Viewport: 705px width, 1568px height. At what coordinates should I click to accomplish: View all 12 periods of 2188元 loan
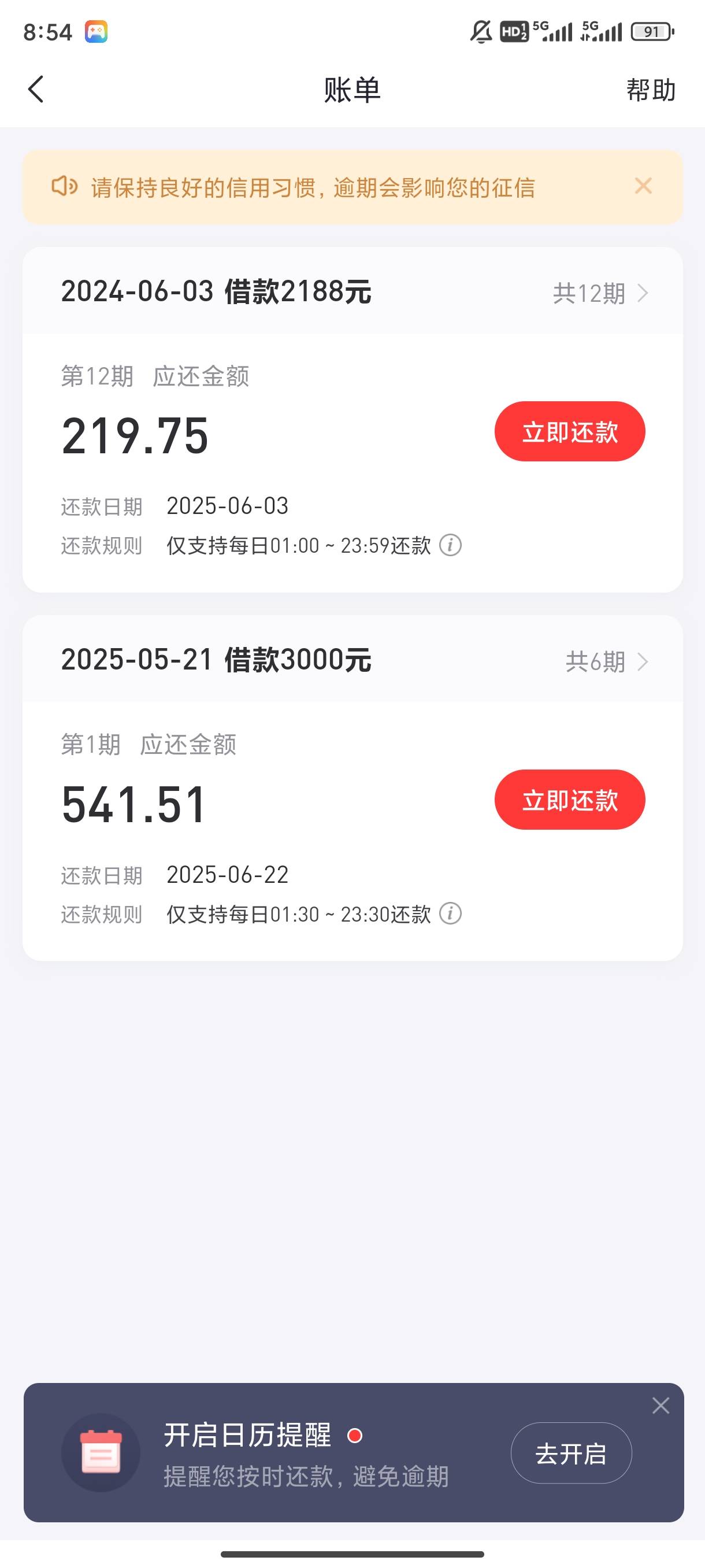[x=600, y=293]
